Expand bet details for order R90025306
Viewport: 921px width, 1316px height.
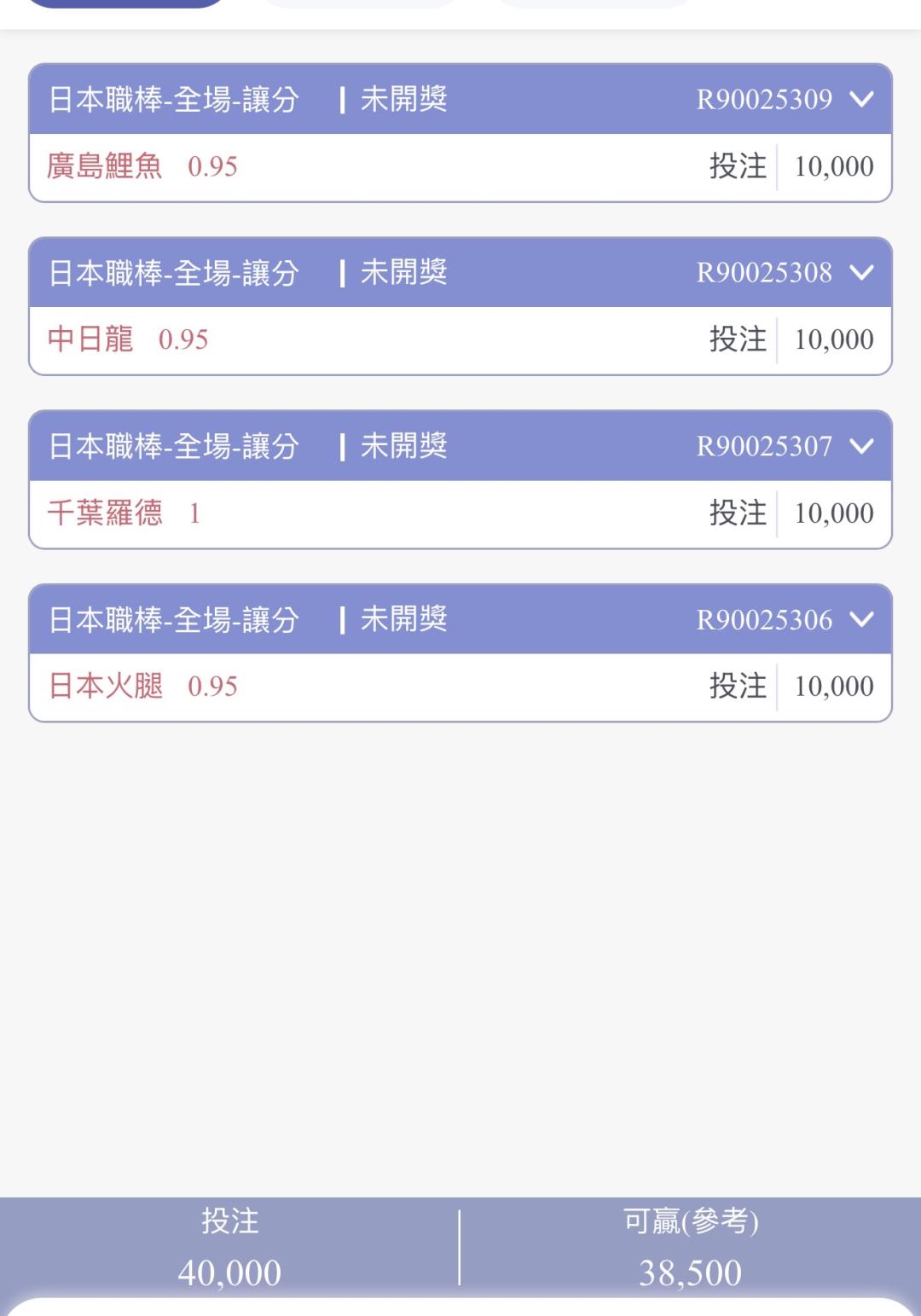coord(861,619)
